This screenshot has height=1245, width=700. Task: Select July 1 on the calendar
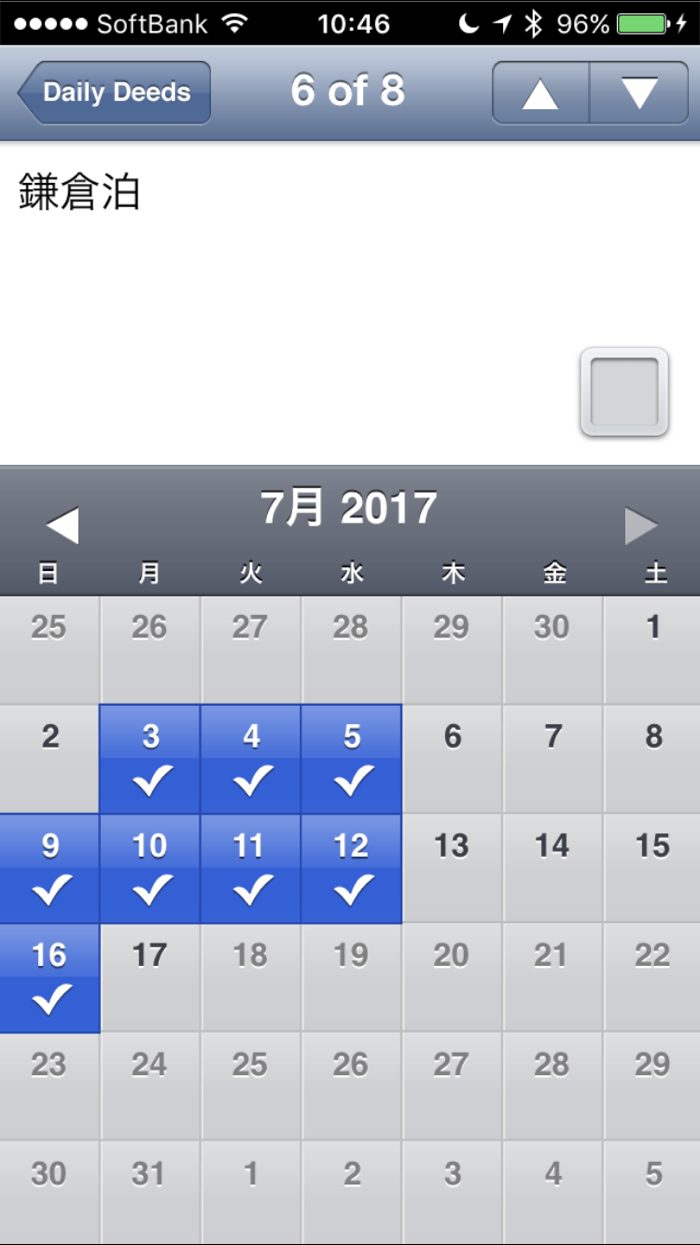tap(653, 650)
